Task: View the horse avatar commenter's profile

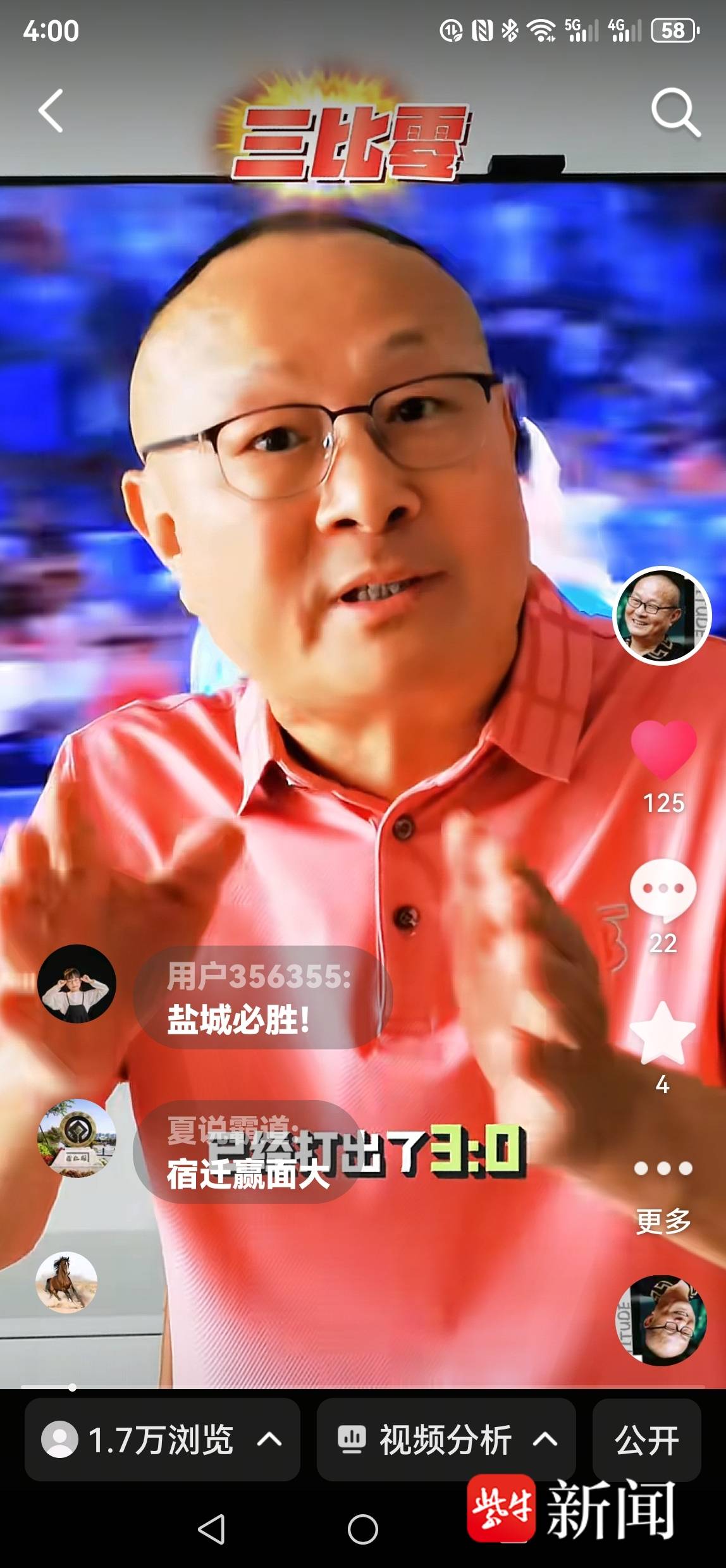Action: click(66, 1282)
